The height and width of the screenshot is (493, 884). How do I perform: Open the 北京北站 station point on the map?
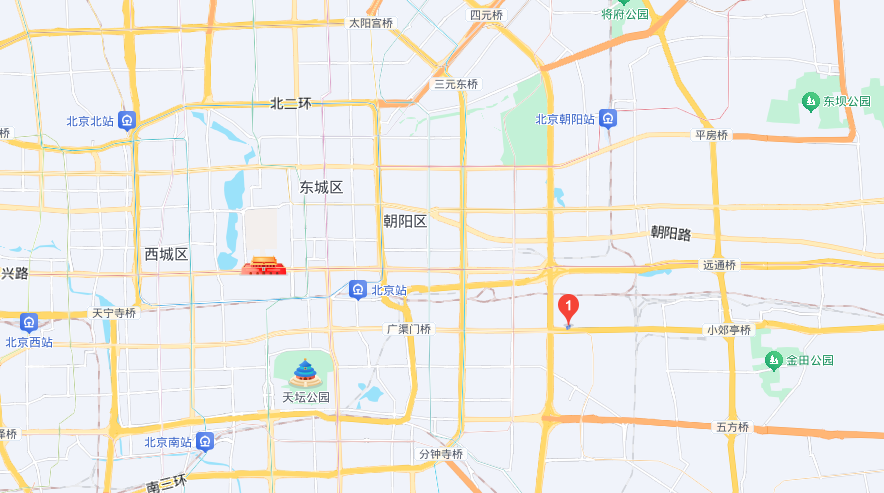click(127, 121)
